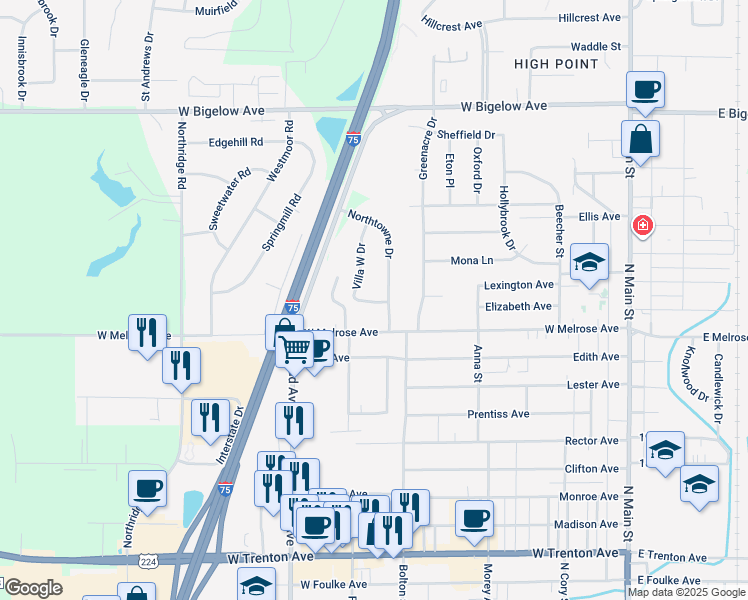Open the Google logo link

tap(33, 588)
